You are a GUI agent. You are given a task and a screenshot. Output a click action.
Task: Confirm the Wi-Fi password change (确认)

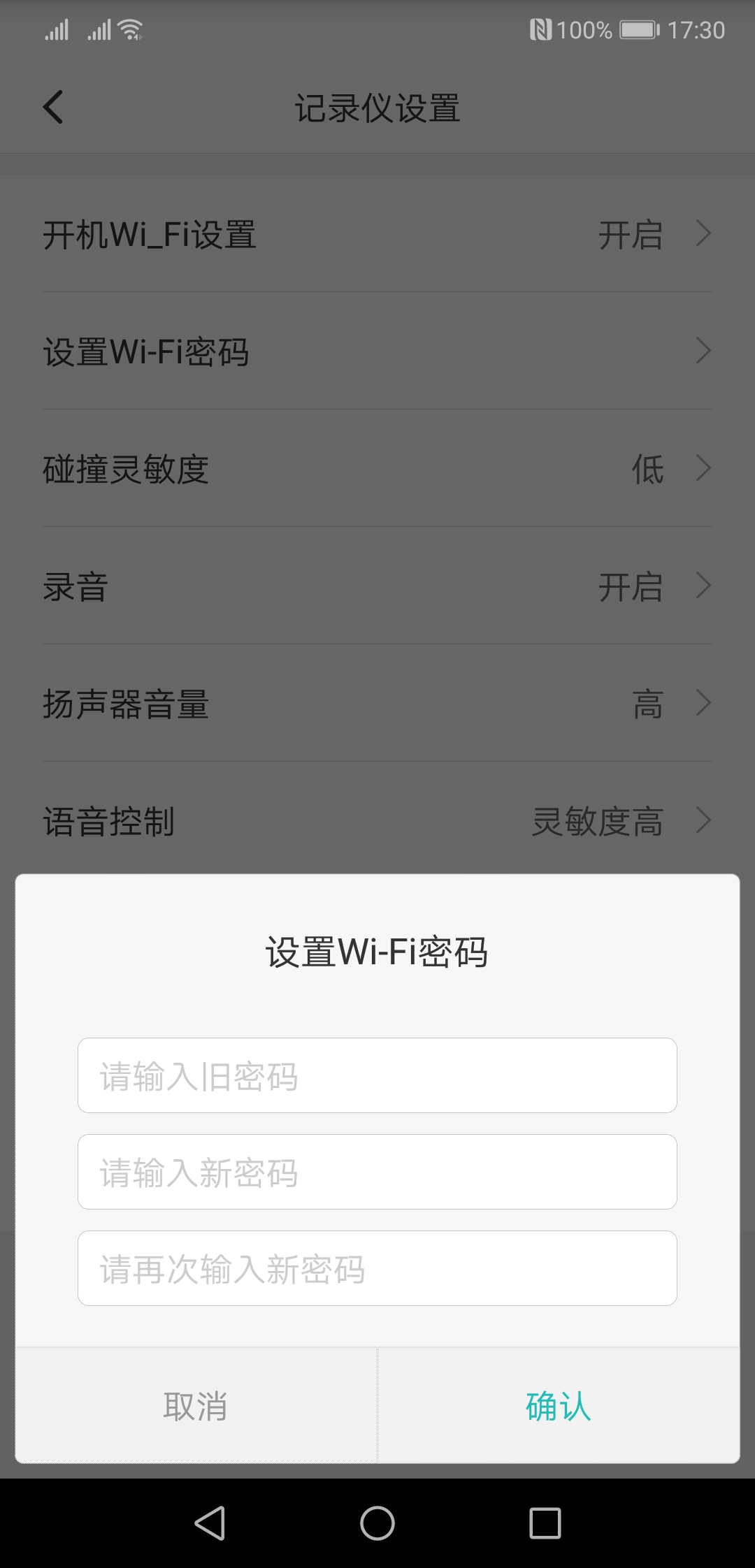(558, 1406)
